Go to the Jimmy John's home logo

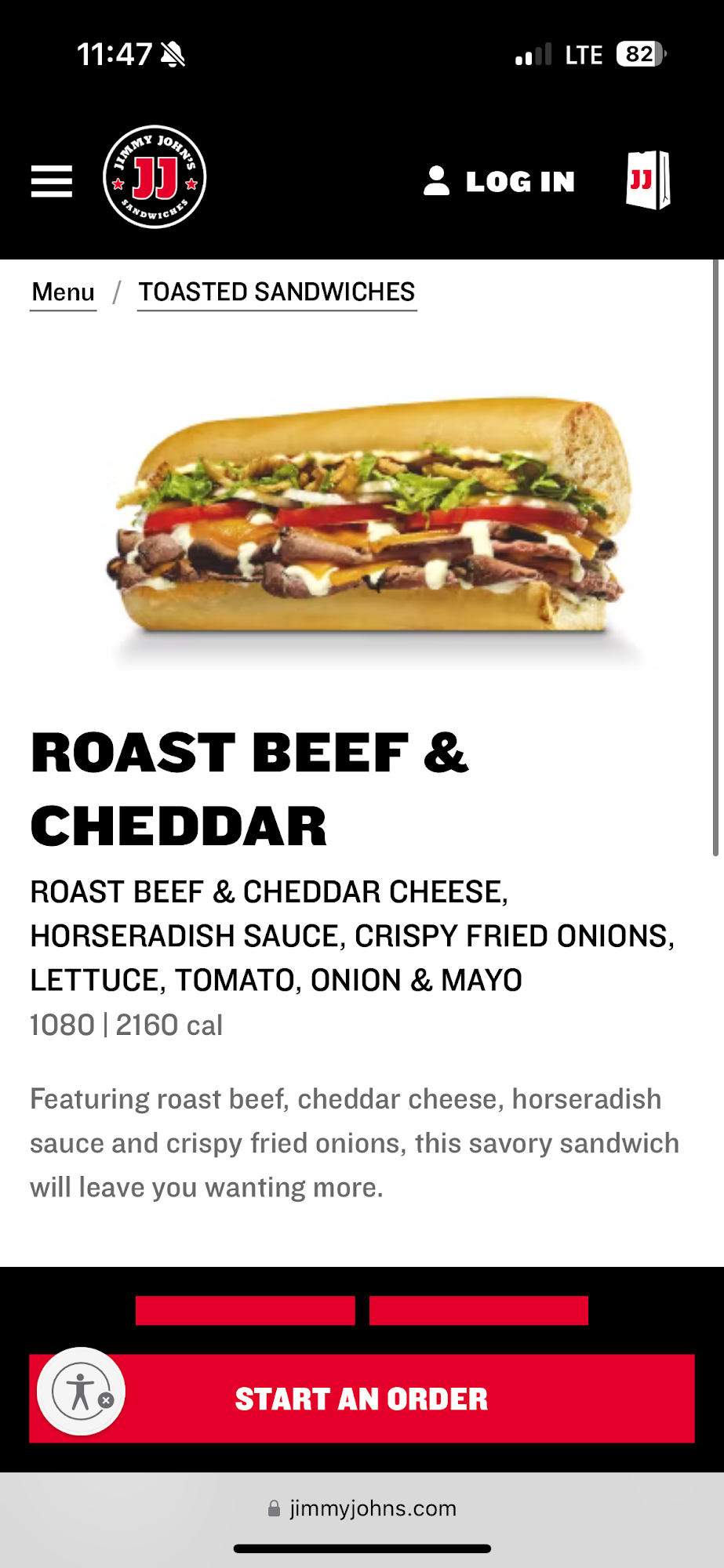[155, 177]
